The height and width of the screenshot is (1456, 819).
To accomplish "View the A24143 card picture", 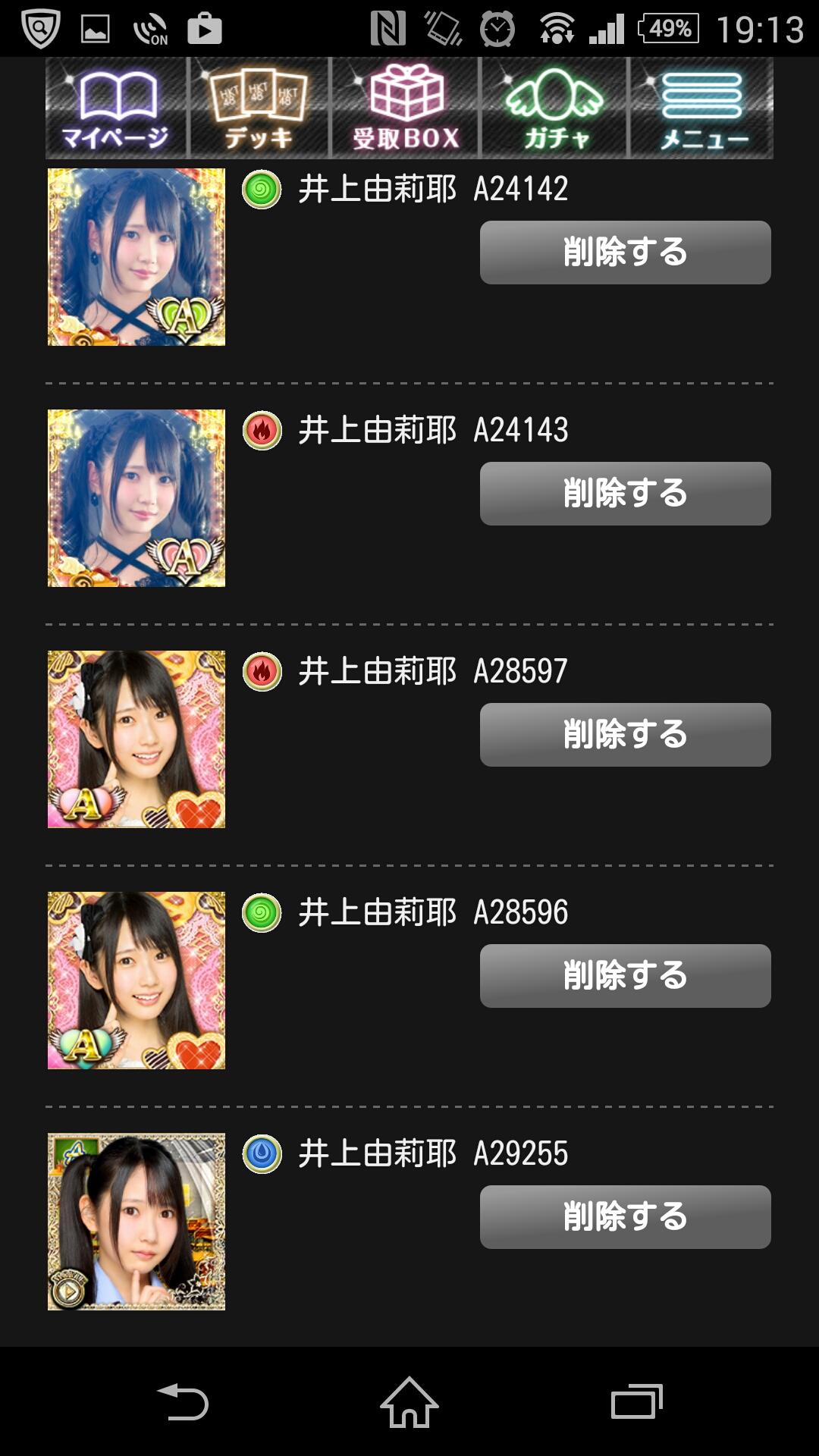I will click(136, 498).
